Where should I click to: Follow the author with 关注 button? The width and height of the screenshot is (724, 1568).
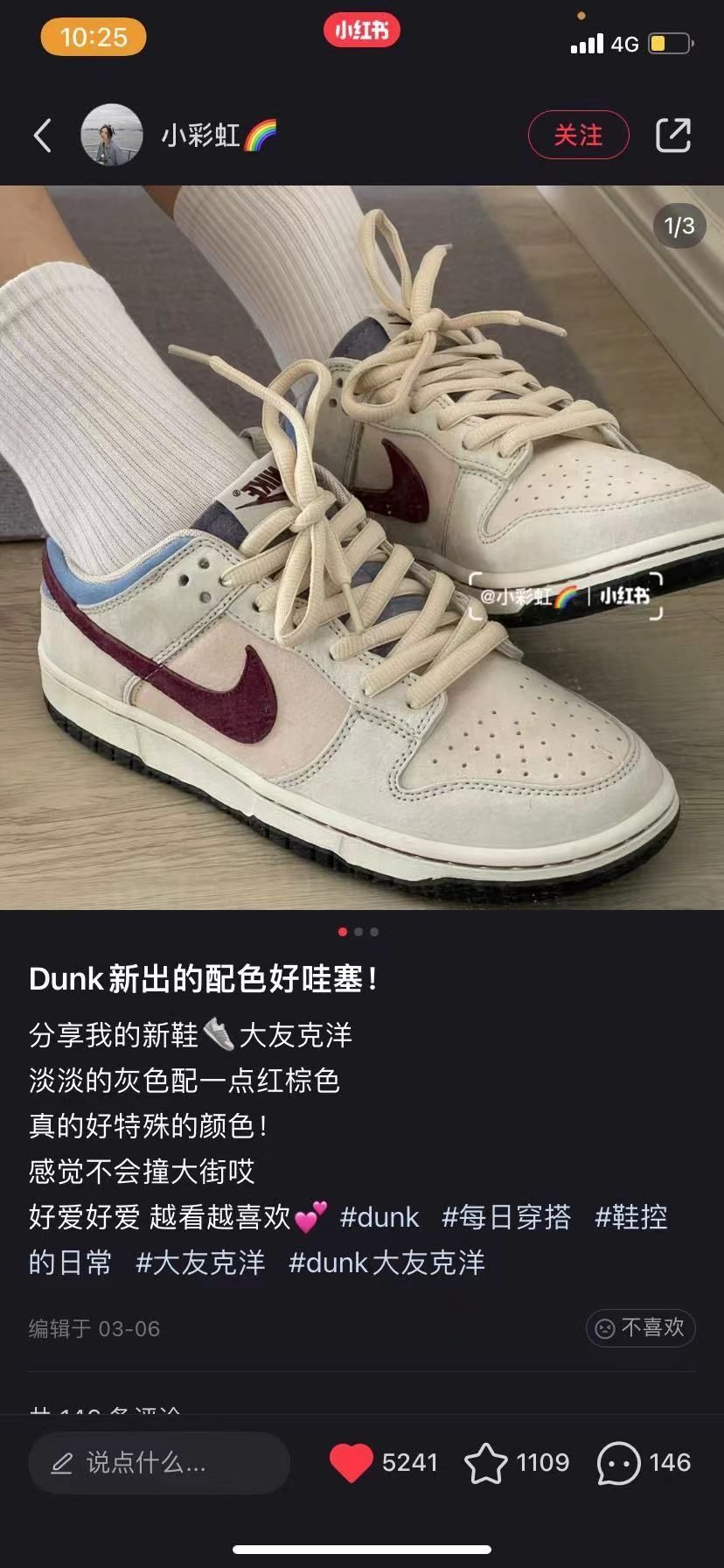coord(578,136)
